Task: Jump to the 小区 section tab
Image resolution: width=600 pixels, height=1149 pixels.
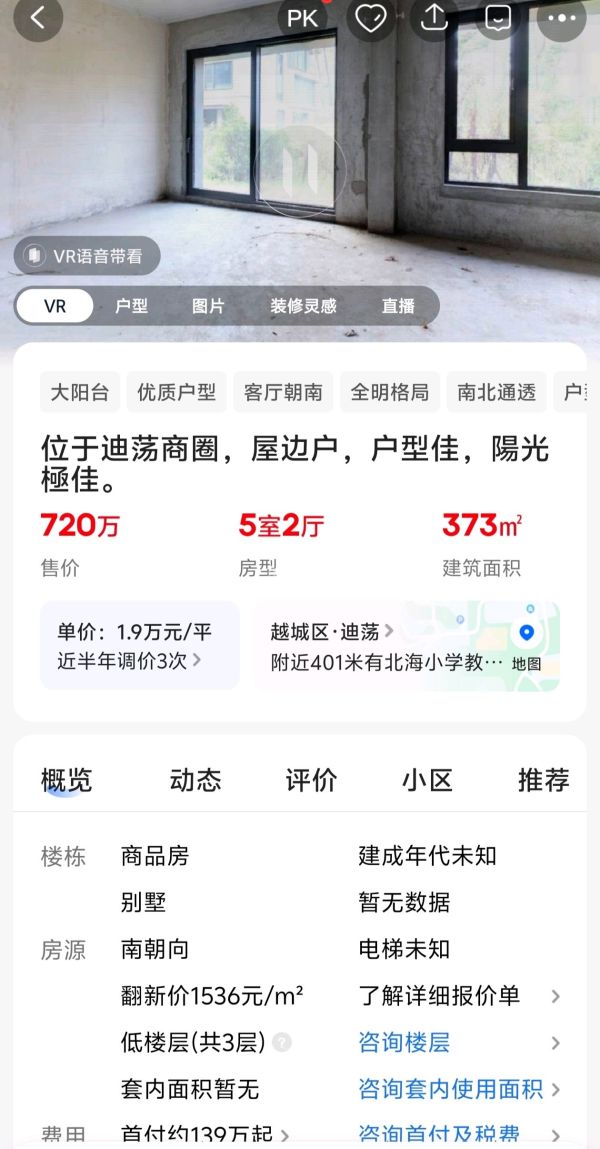Action: pos(427,780)
